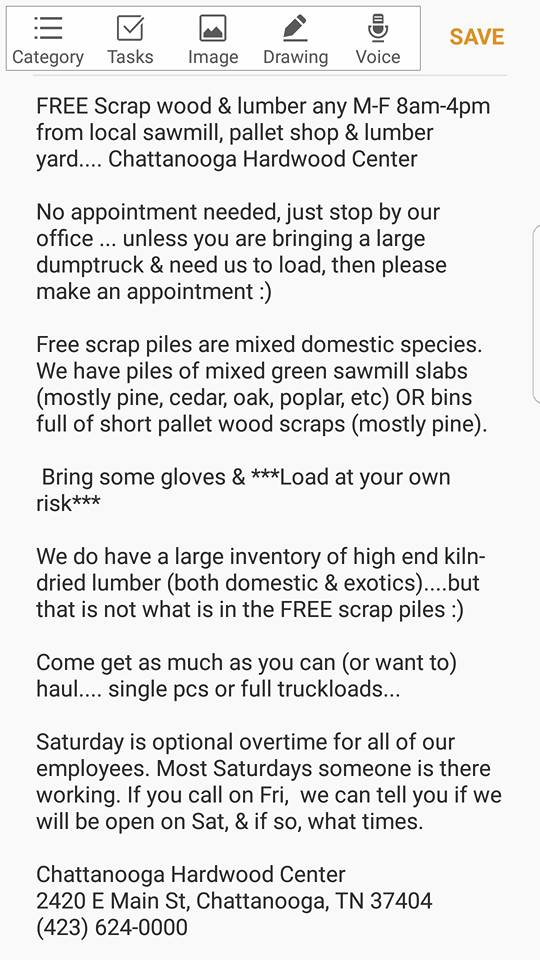This screenshot has height=960, width=540.
Task: Add a Tasks checklist to the note
Action: point(130,40)
